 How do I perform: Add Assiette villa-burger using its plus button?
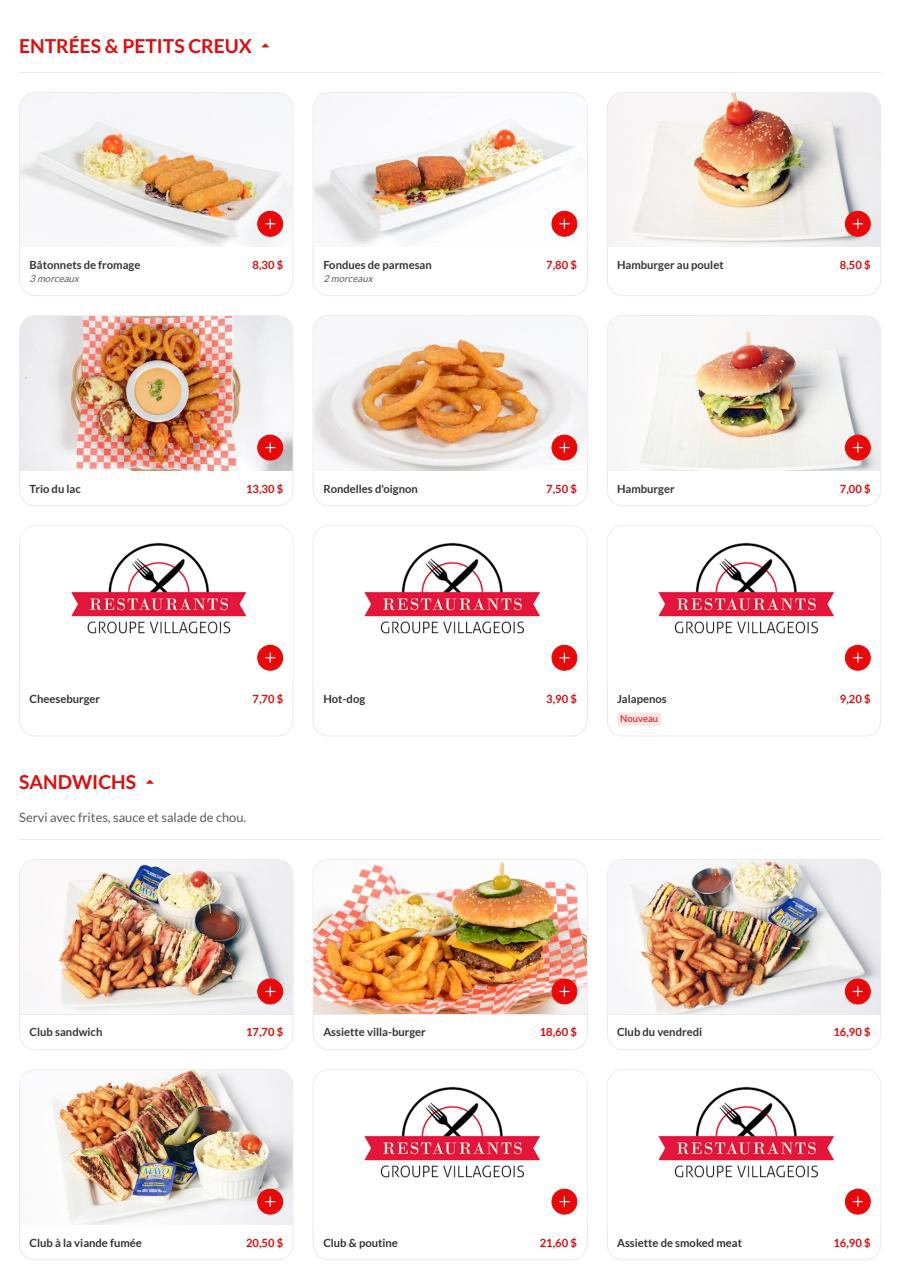(564, 991)
